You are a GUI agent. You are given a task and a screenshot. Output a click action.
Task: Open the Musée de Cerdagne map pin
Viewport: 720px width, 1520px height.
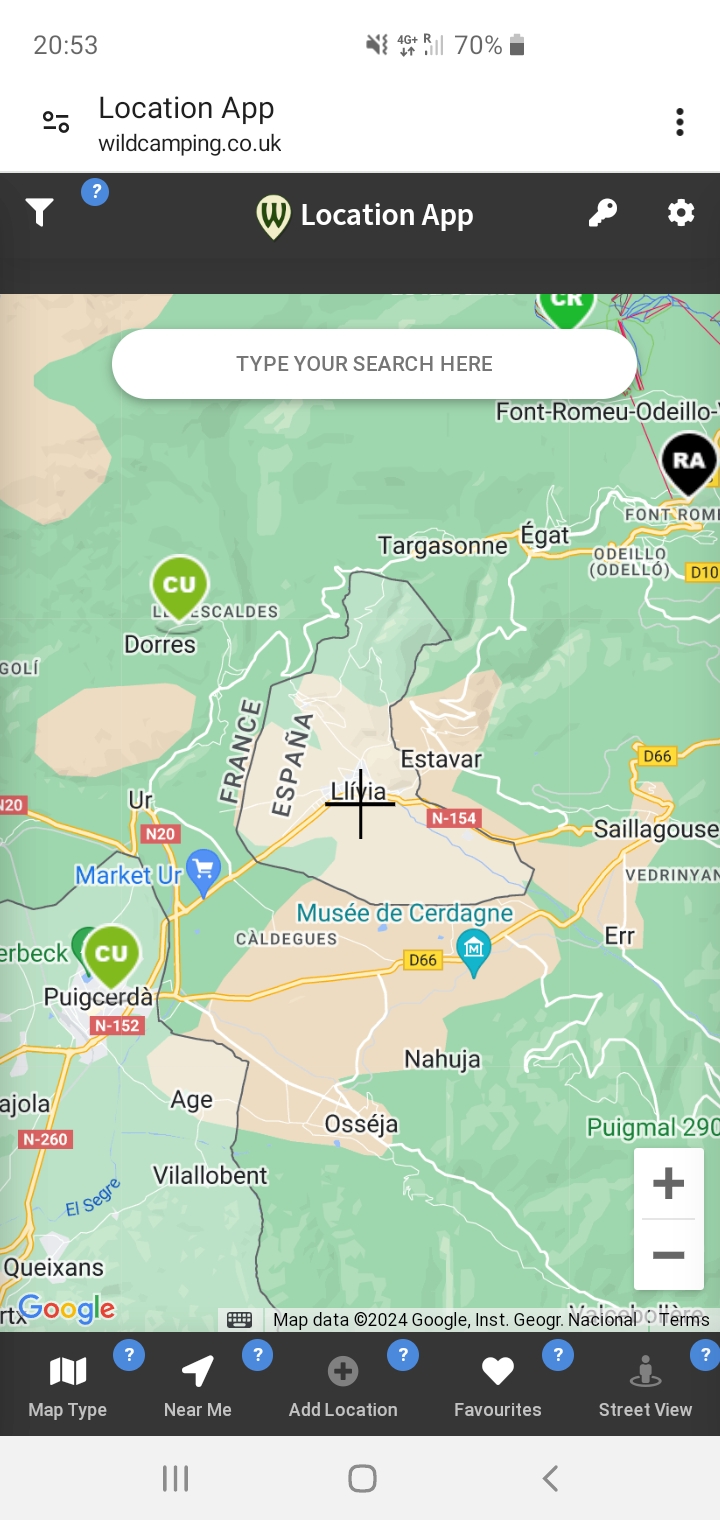point(473,948)
